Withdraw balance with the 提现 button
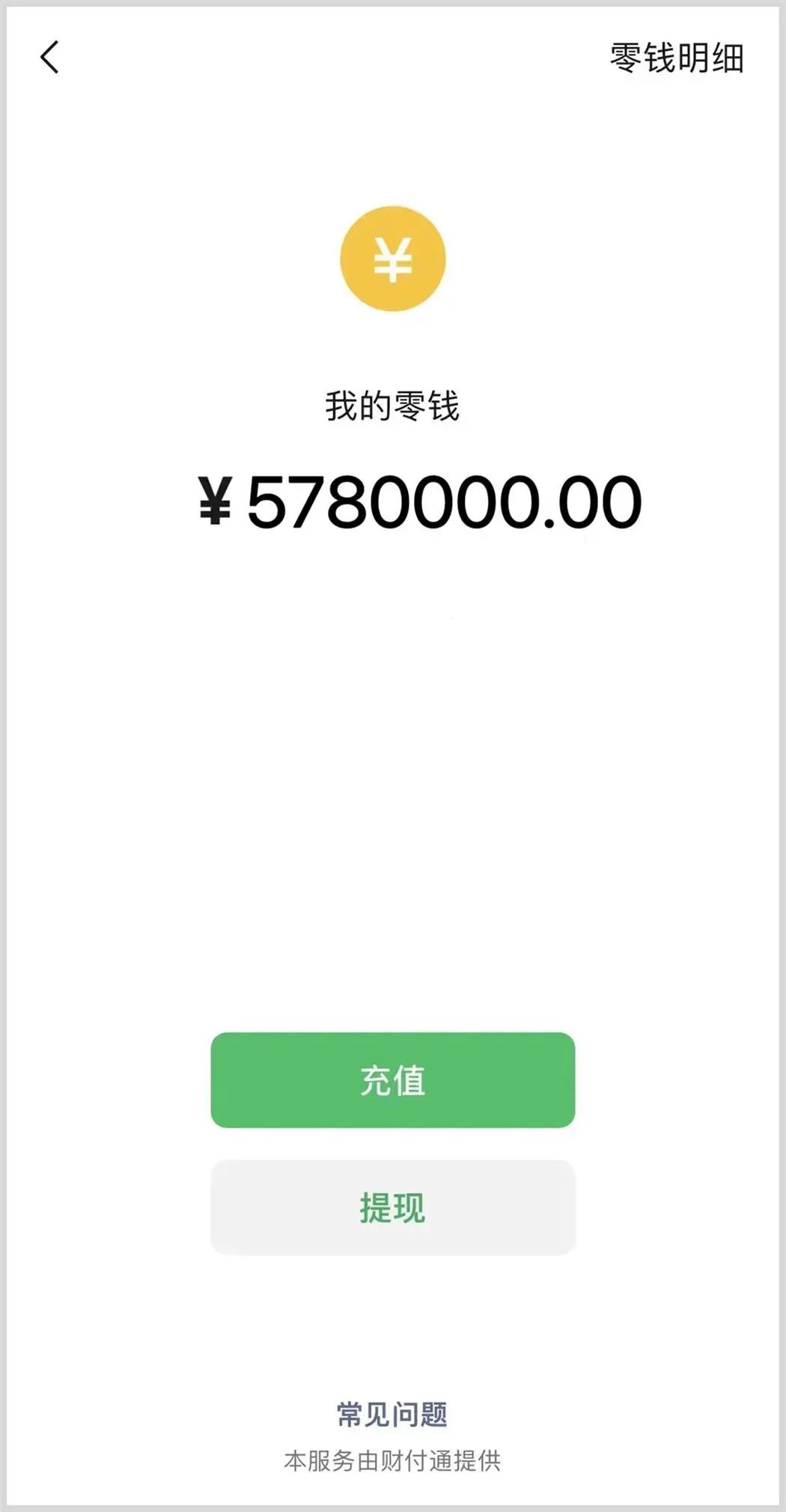Viewport: 786px width, 1512px height. 393,1207
